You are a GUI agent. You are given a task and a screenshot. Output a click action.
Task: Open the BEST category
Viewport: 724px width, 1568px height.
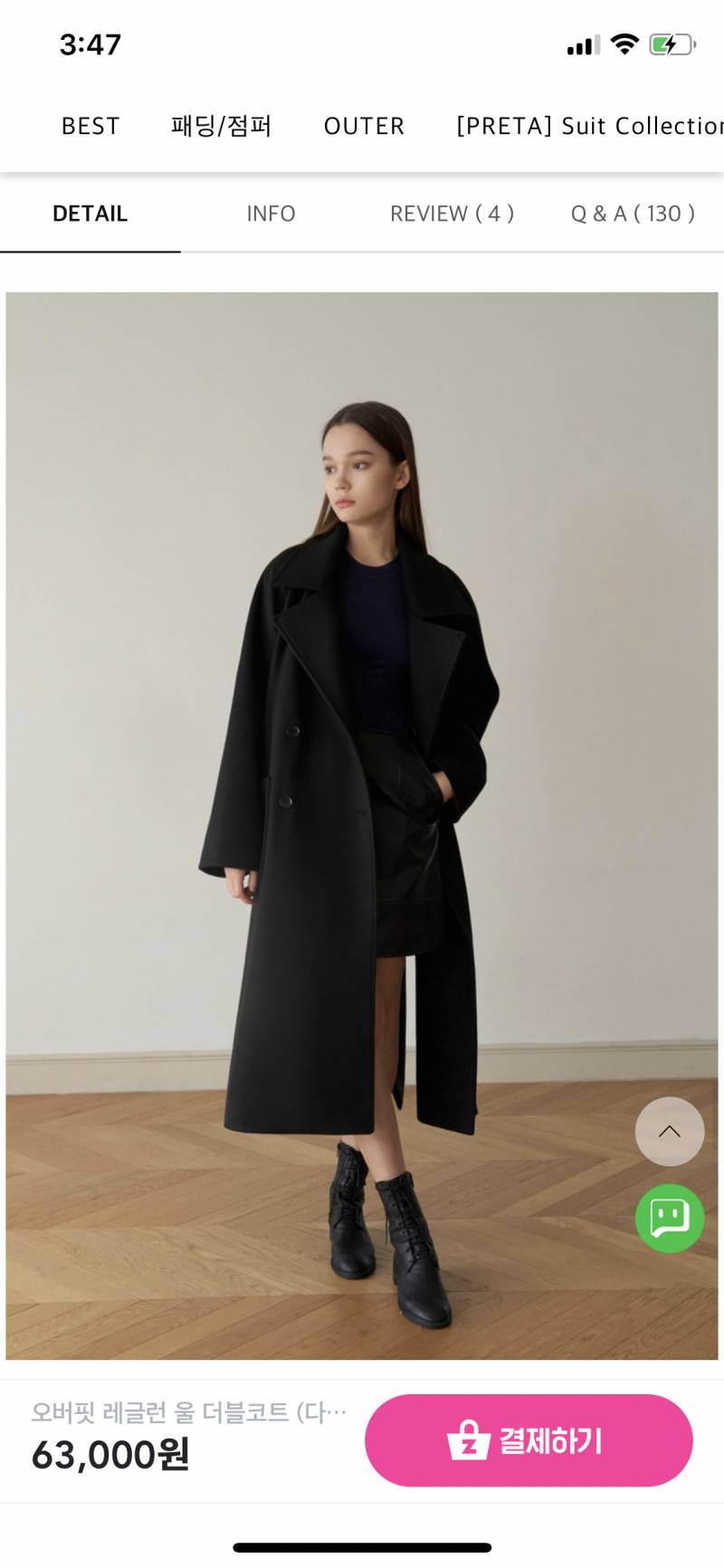click(90, 126)
